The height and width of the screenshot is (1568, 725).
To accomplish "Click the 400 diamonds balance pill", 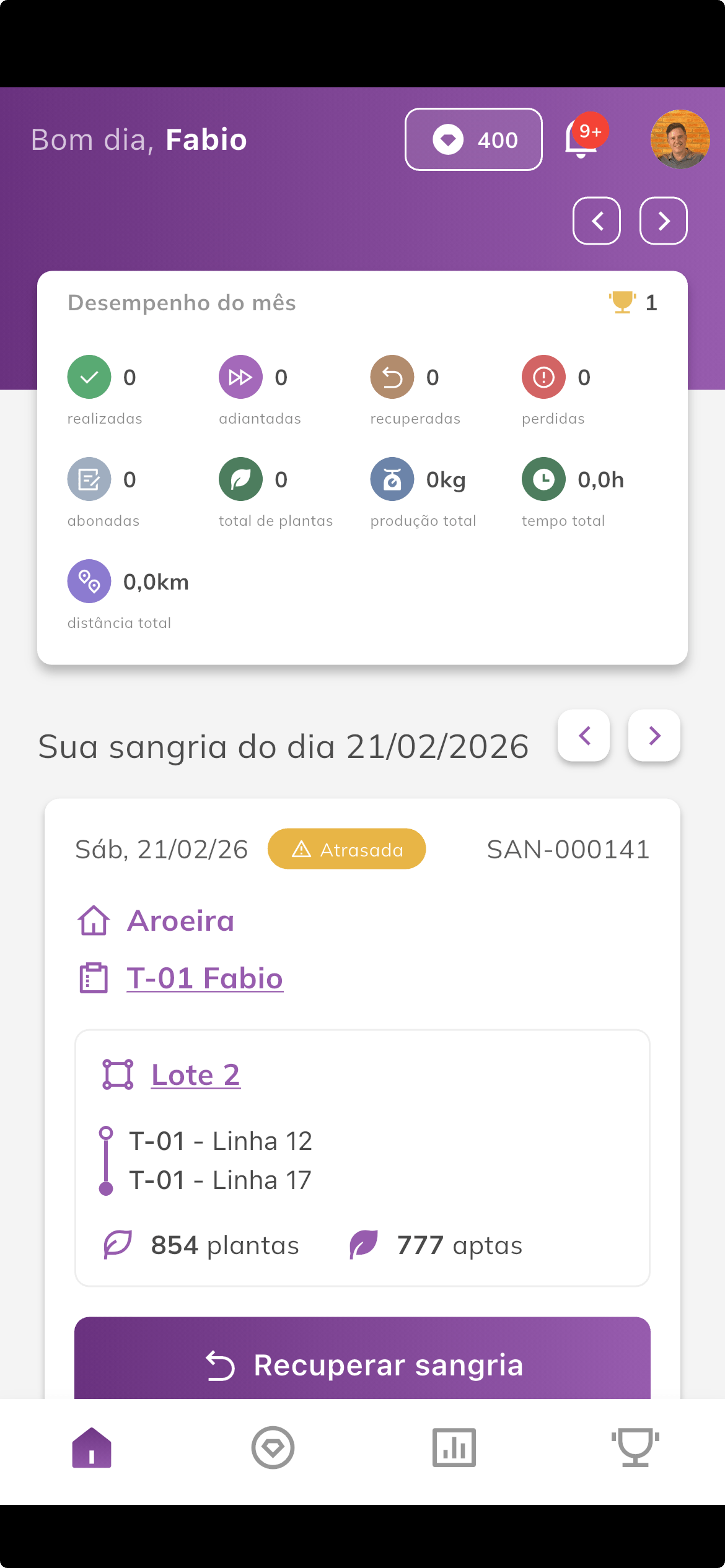I will point(473,139).
